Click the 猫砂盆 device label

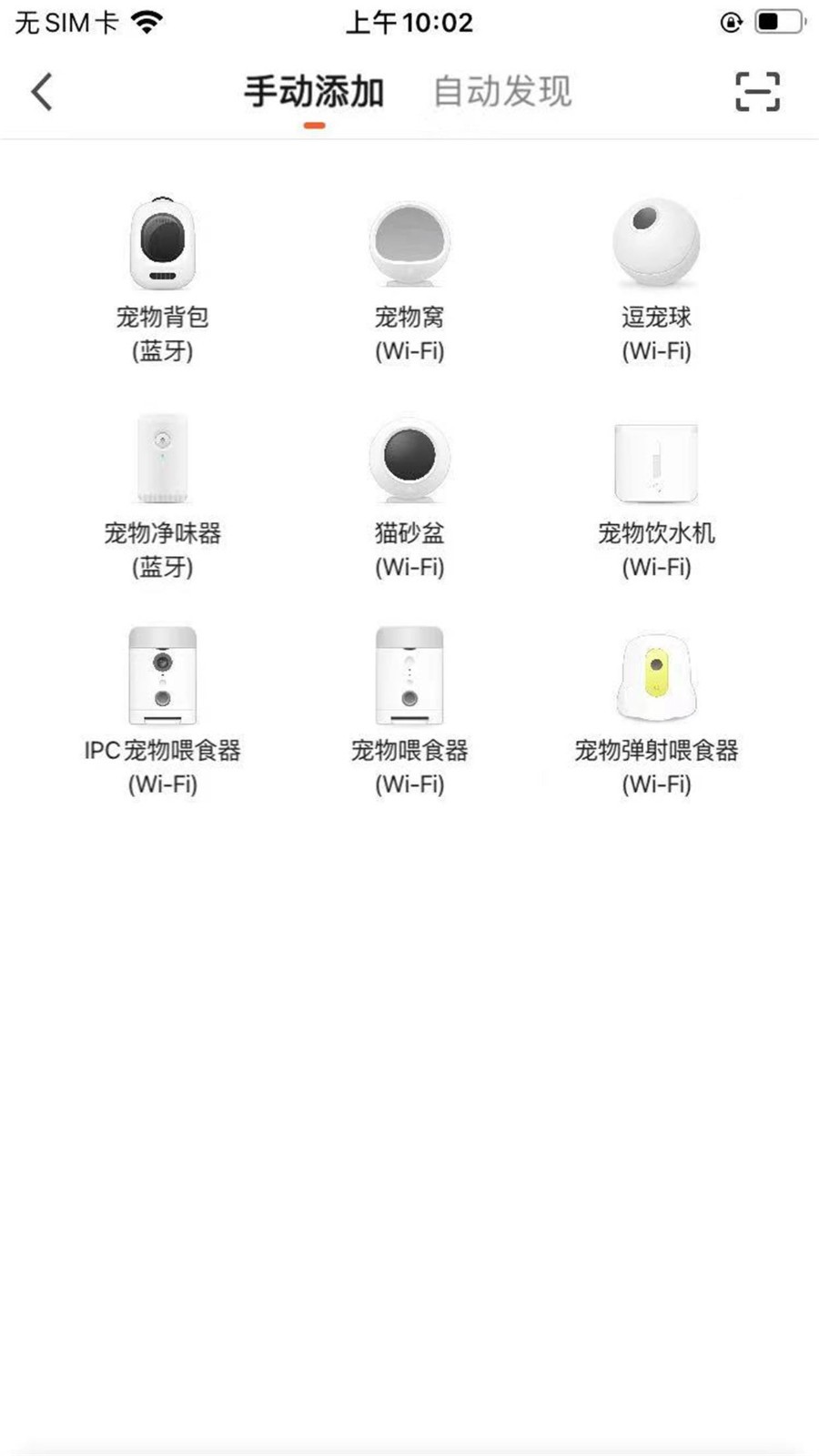pos(411,533)
